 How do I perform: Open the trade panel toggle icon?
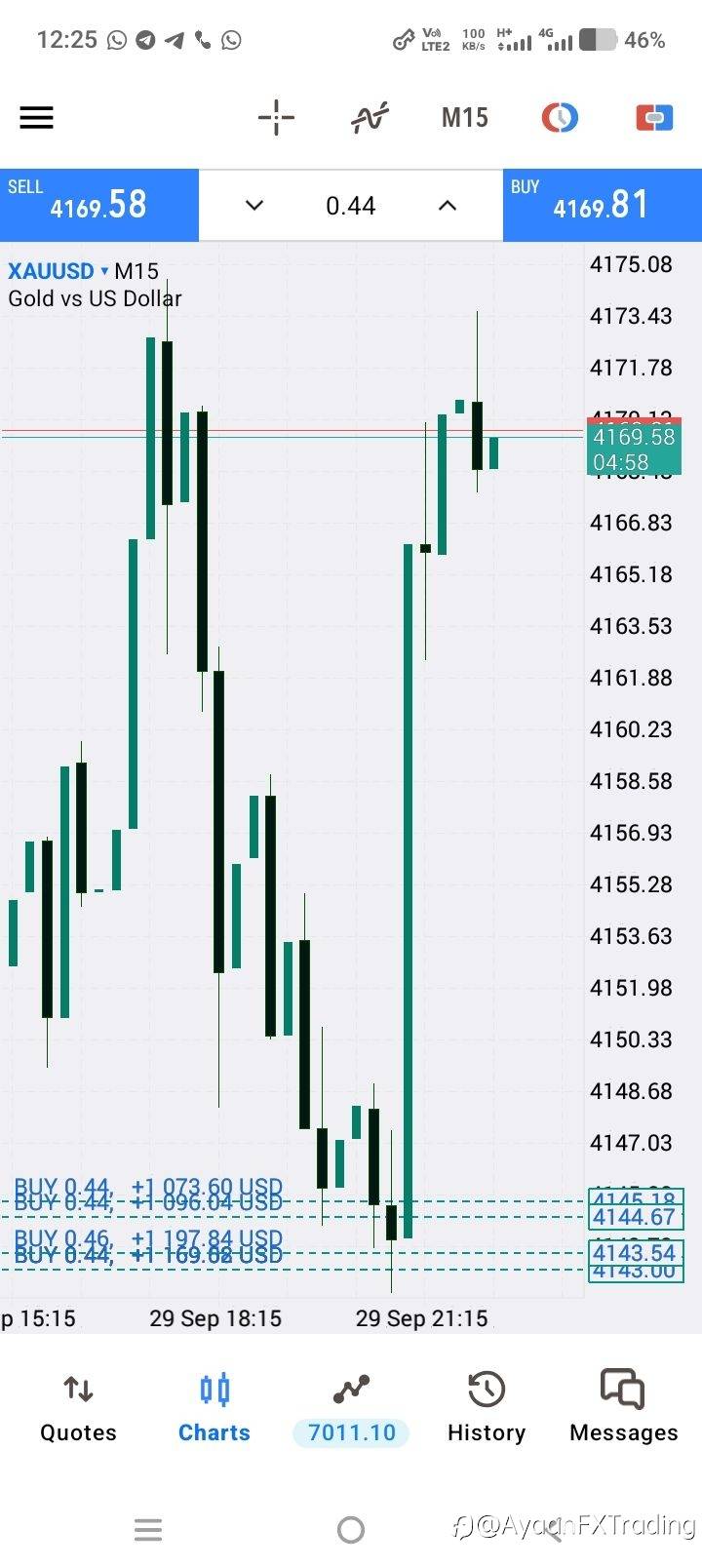pyautogui.click(x=560, y=118)
